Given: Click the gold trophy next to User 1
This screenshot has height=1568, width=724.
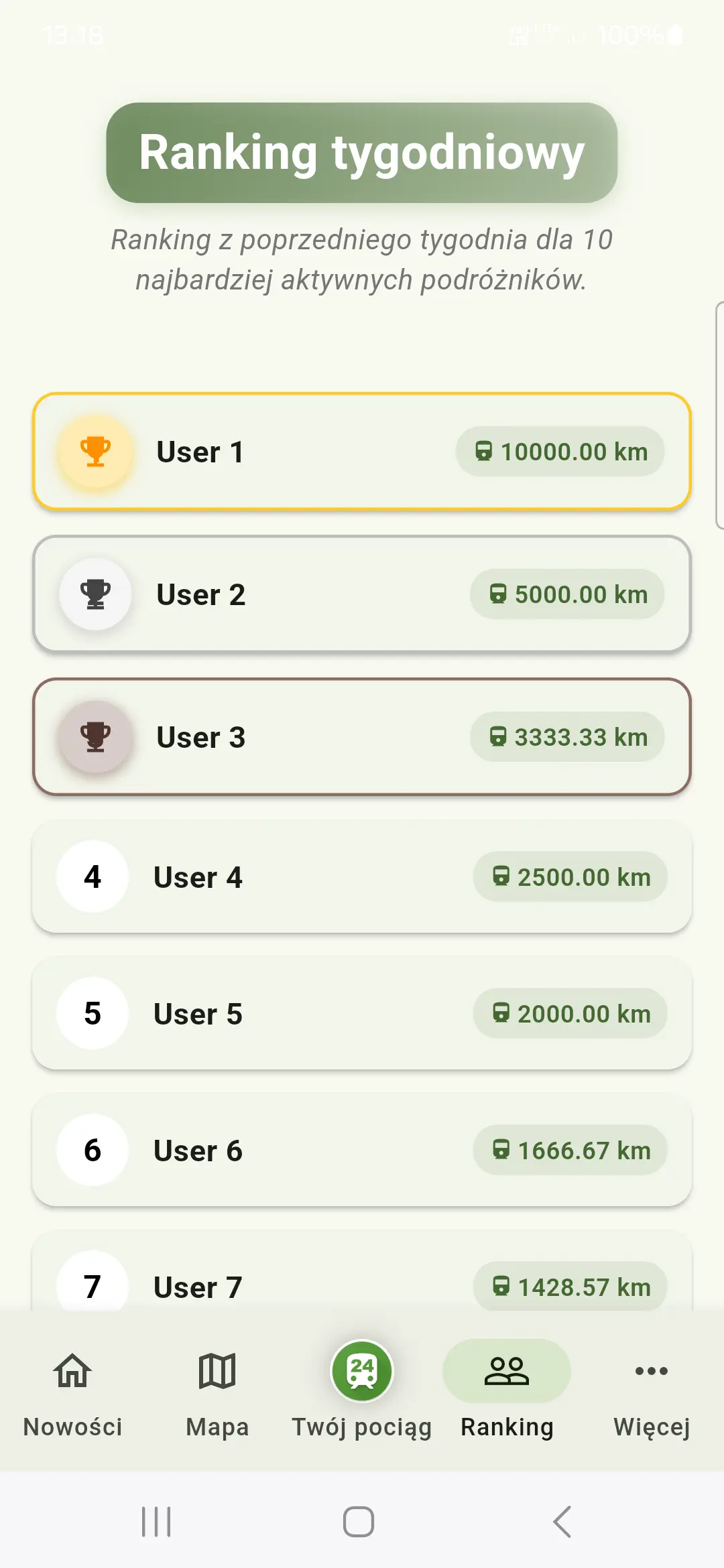Looking at the screenshot, I should click(x=95, y=450).
